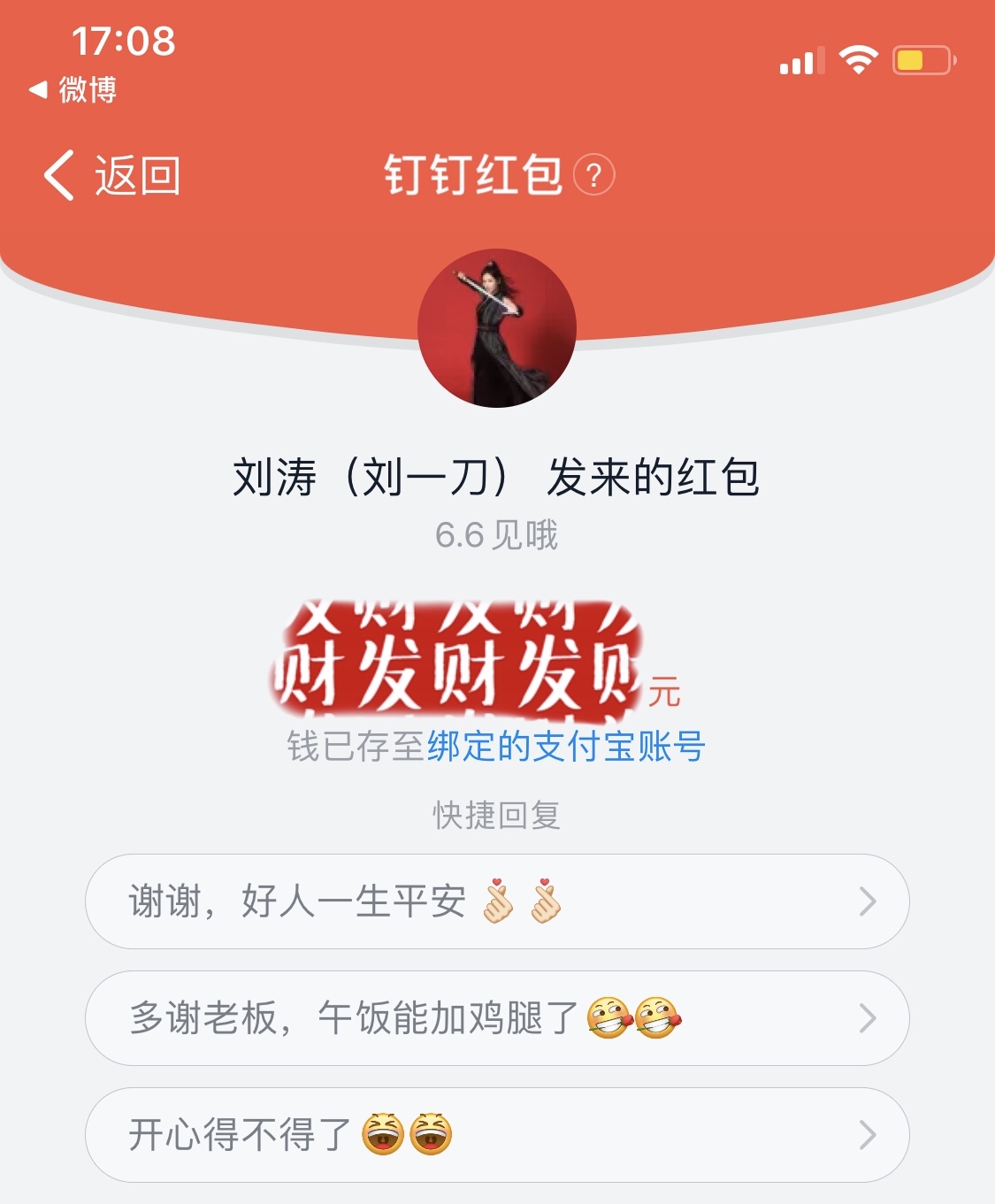Send the 谢谢，好人一生平安 quick reply
The image size is (995, 1204).
tap(497, 902)
